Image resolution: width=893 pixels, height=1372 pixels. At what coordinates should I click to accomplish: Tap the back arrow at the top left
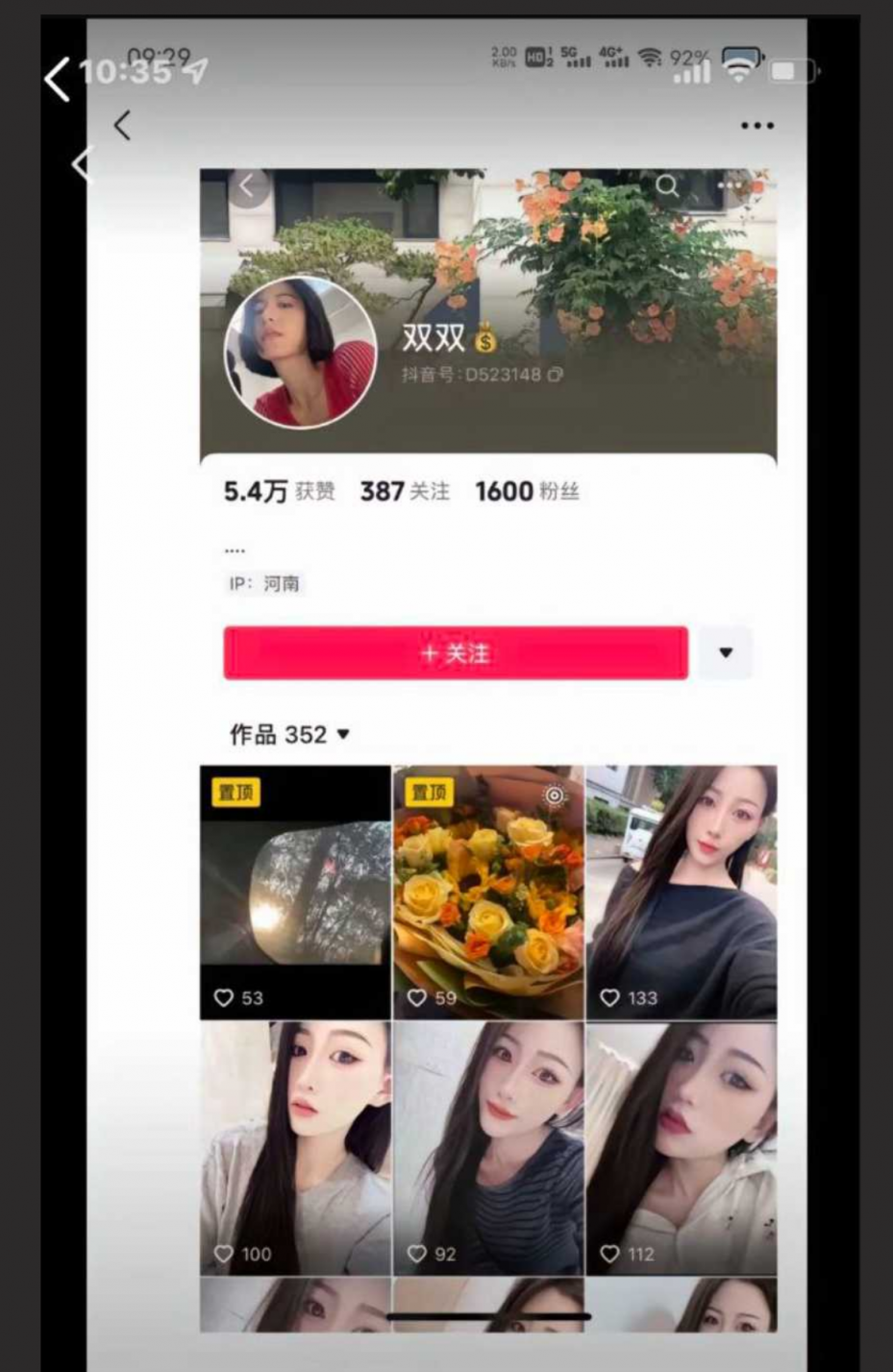[122, 125]
